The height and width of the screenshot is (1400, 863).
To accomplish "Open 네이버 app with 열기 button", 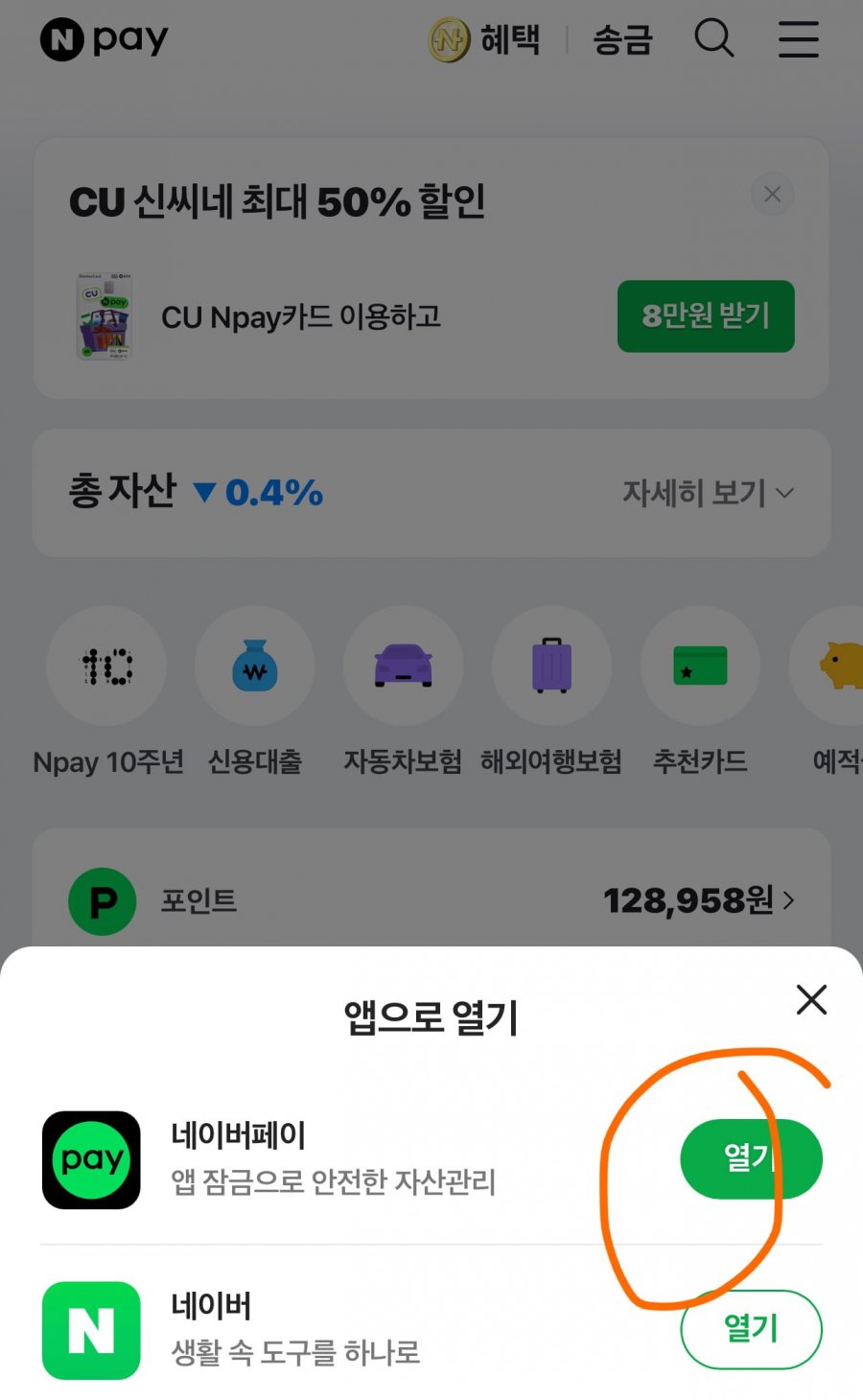I will (751, 1329).
